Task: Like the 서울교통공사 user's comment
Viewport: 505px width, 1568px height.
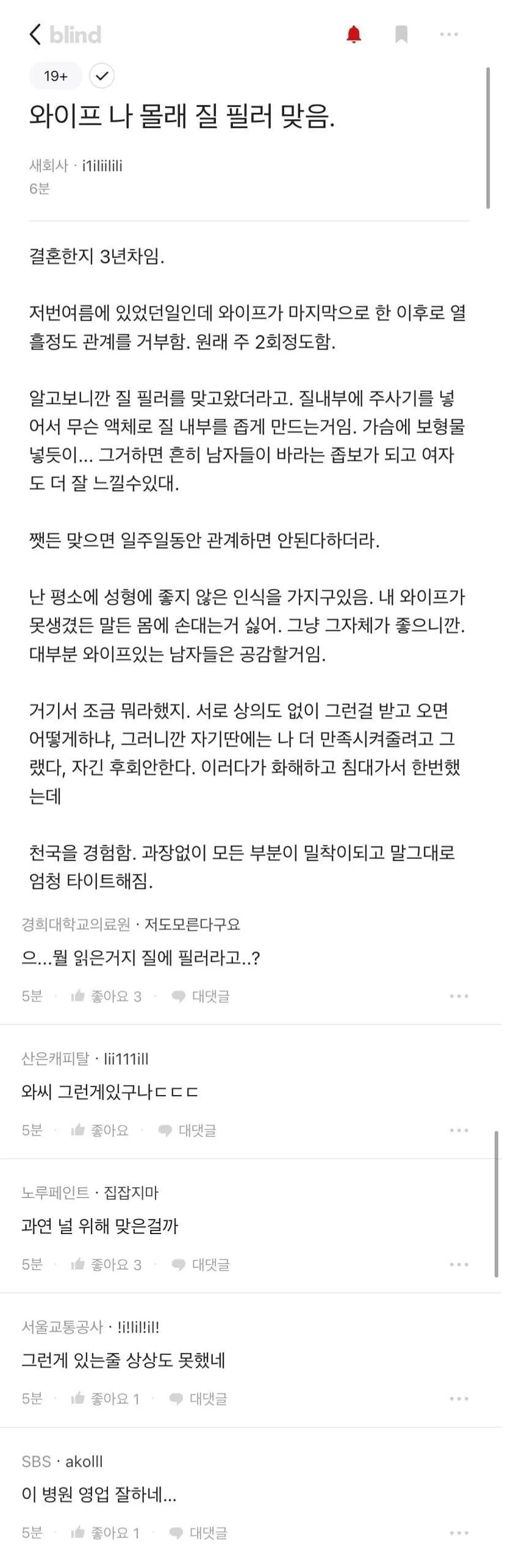Action: point(106,1399)
